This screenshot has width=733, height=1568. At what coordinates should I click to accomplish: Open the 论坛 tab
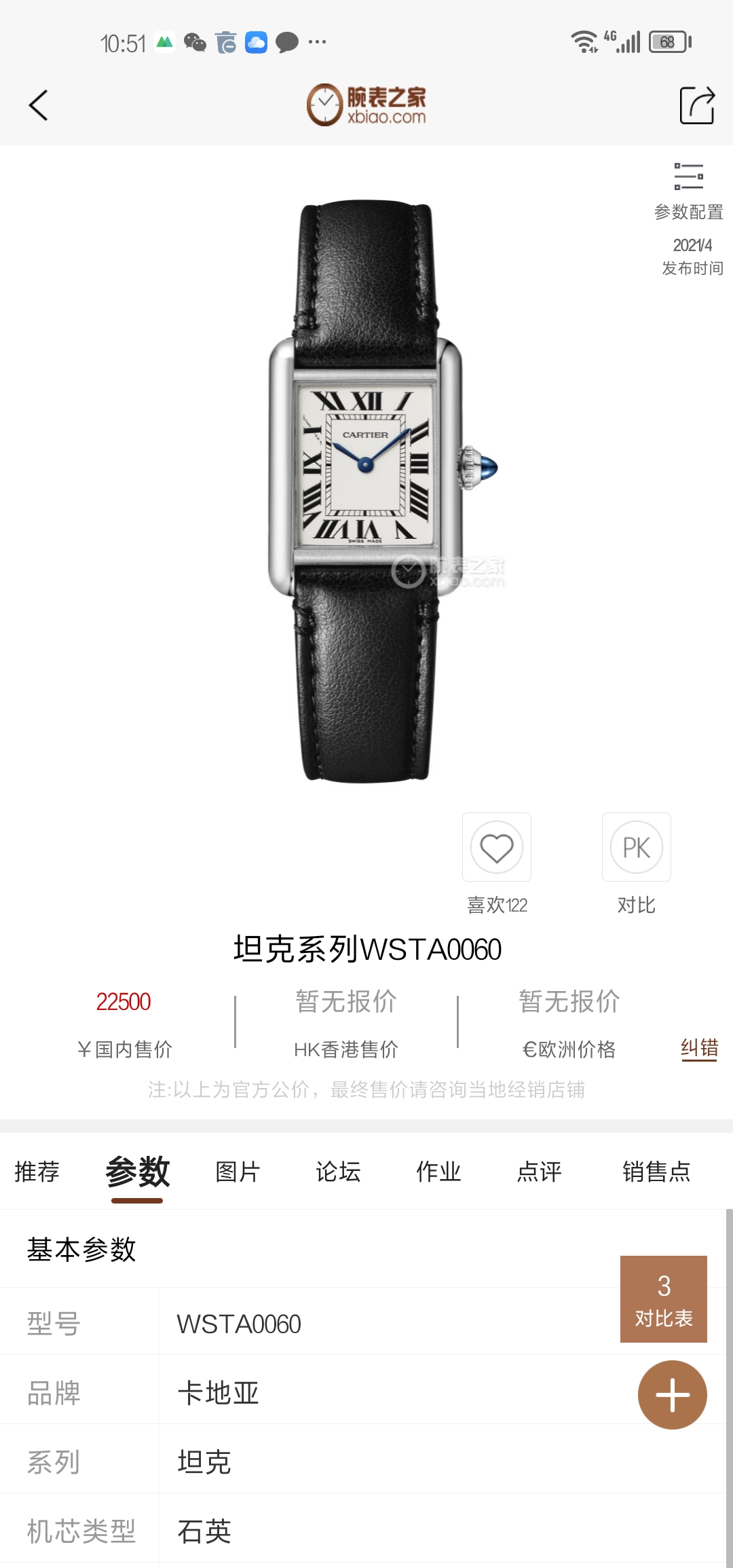point(338,1172)
